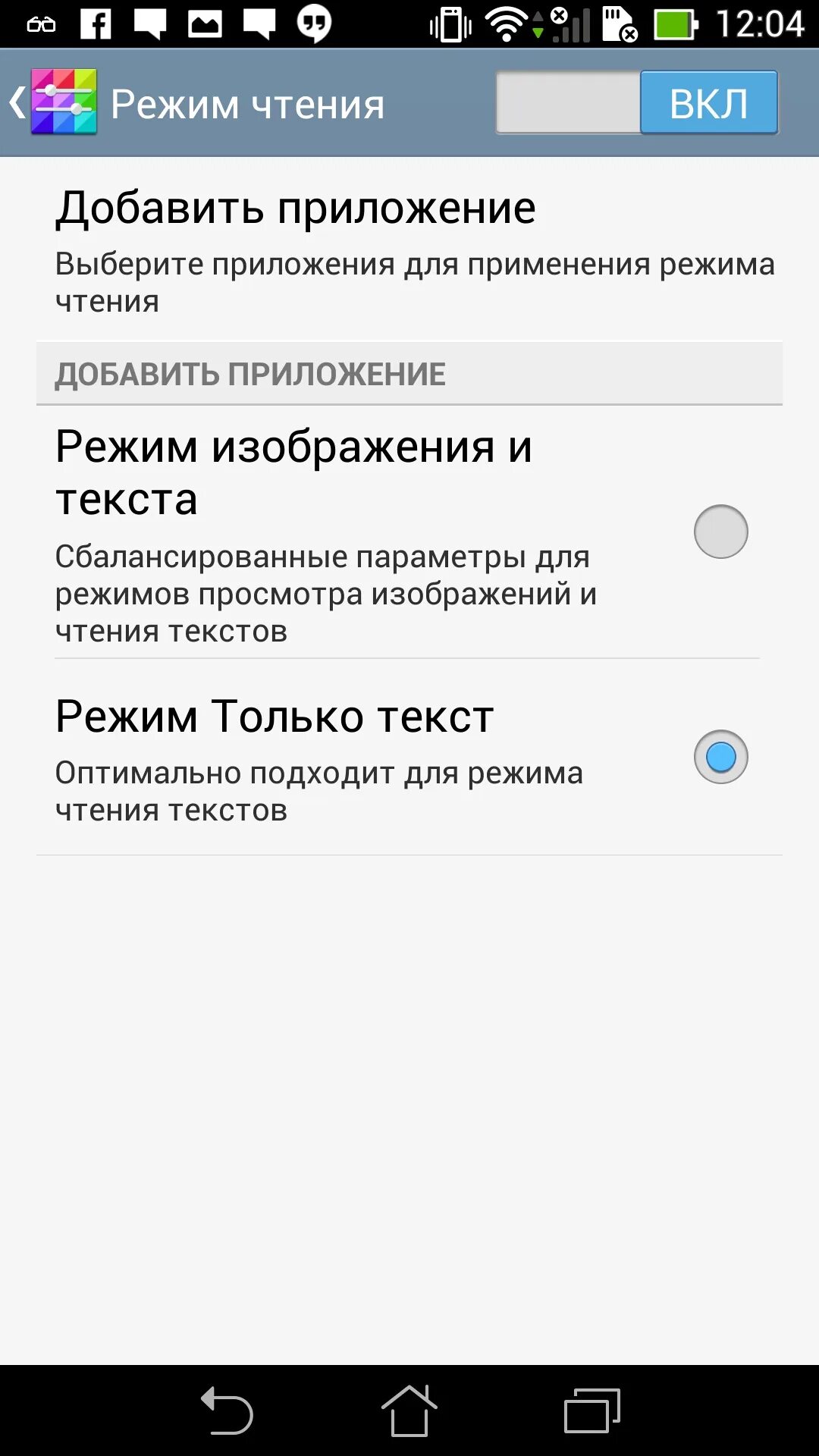The width and height of the screenshot is (819, 1456).
Task: Tap the reading glasses status icon
Action: click(x=42, y=23)
